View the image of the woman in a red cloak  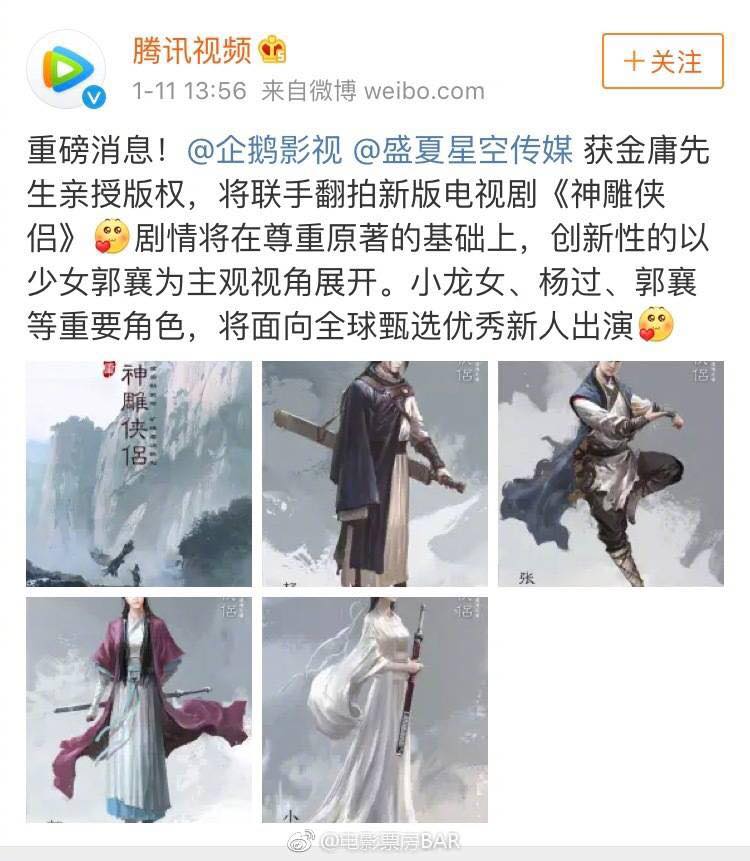[139, 710]
